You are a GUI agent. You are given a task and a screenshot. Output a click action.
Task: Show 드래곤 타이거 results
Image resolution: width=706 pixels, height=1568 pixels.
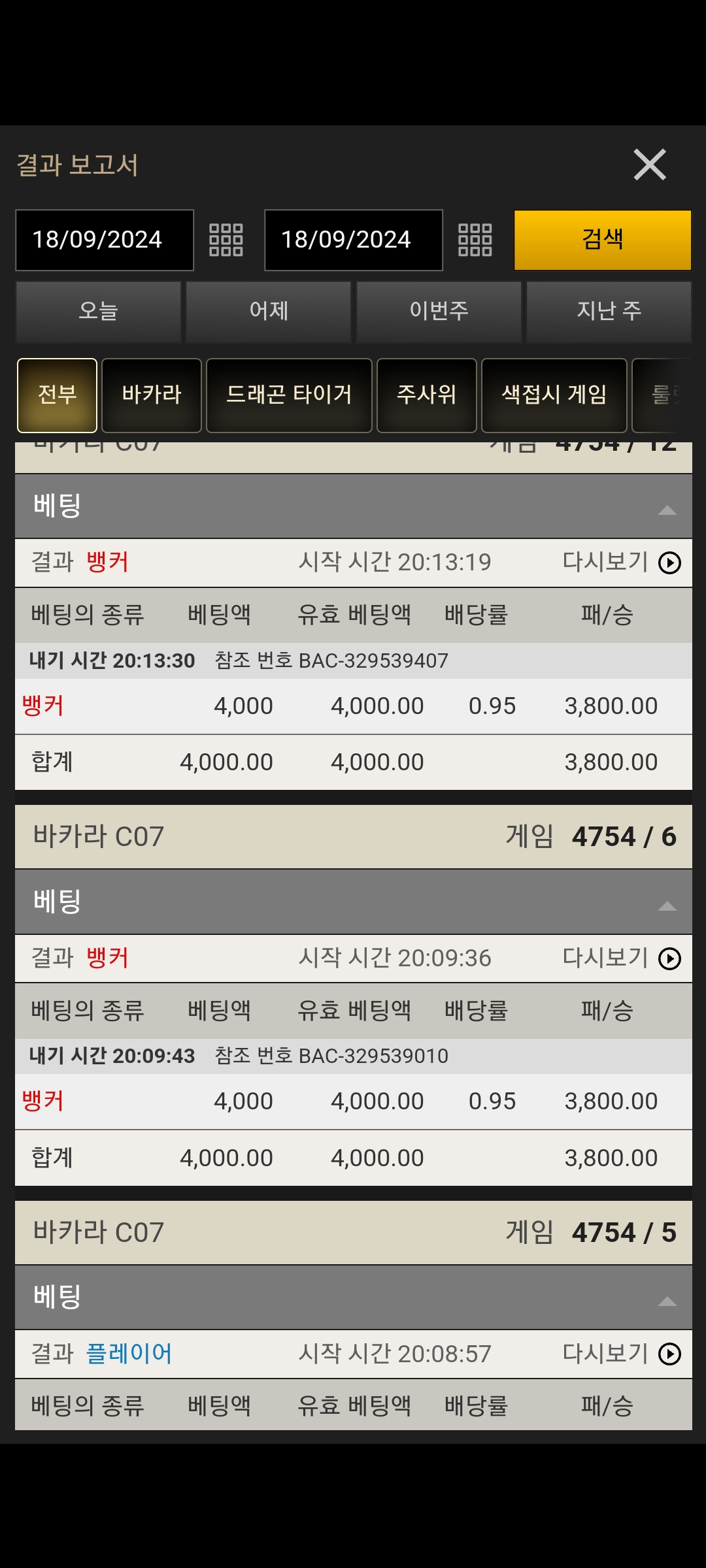coord(289,395)
